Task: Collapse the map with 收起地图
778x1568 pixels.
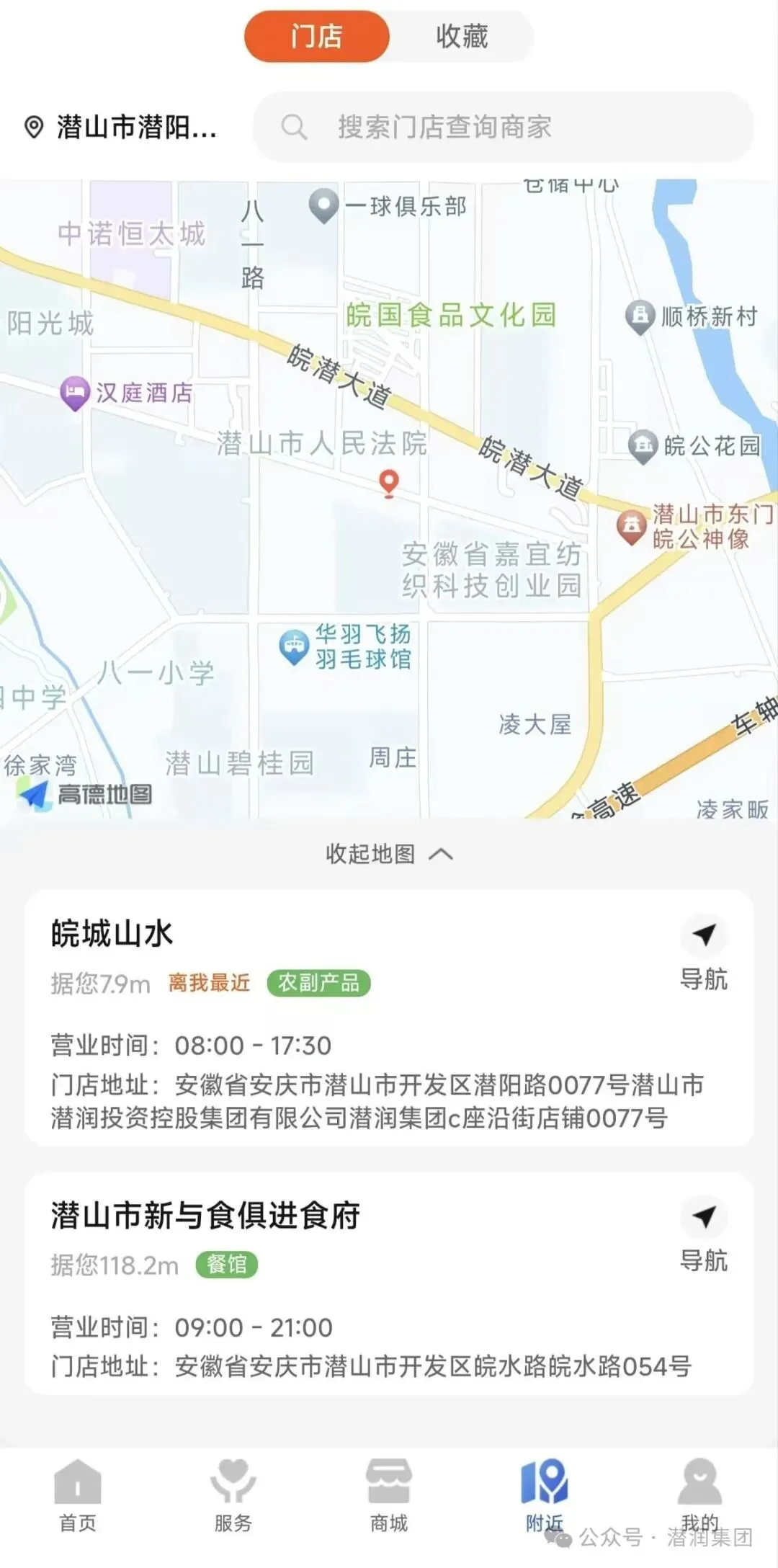Action: coord(389,854)
